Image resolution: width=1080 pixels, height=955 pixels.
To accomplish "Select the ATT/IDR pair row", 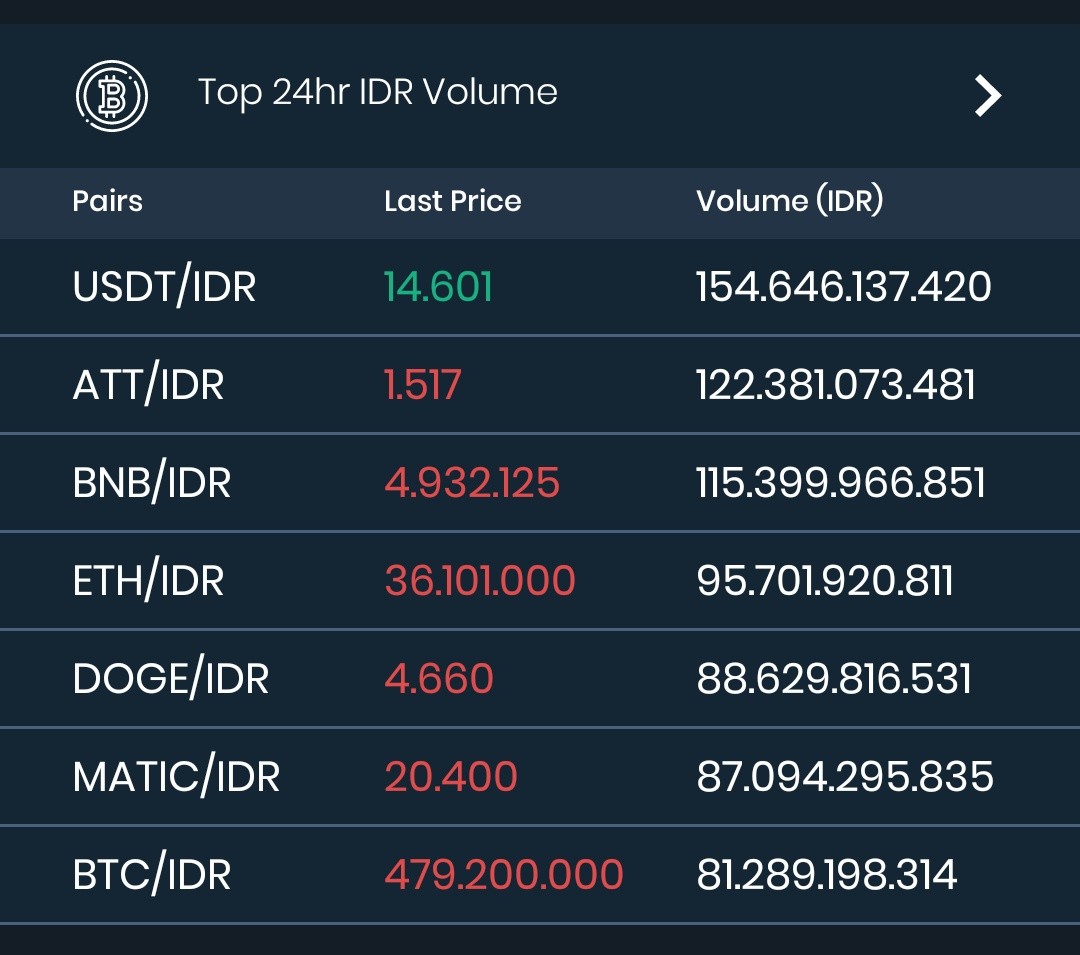I will point(540,385).
